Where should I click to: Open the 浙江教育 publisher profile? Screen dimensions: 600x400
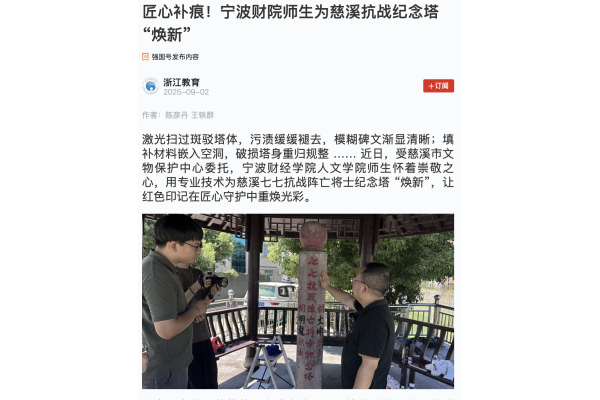tap(181, 82)
